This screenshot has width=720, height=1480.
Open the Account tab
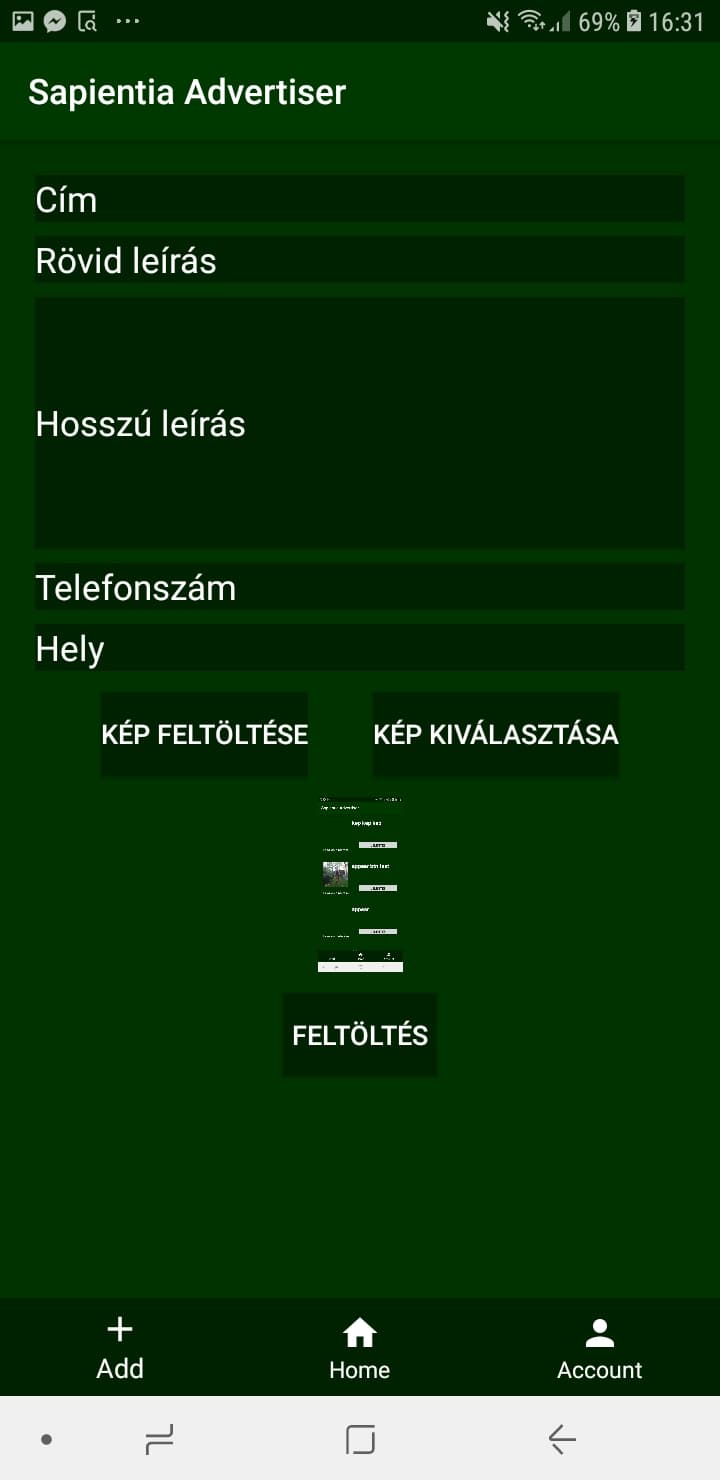coord(600,1347)
